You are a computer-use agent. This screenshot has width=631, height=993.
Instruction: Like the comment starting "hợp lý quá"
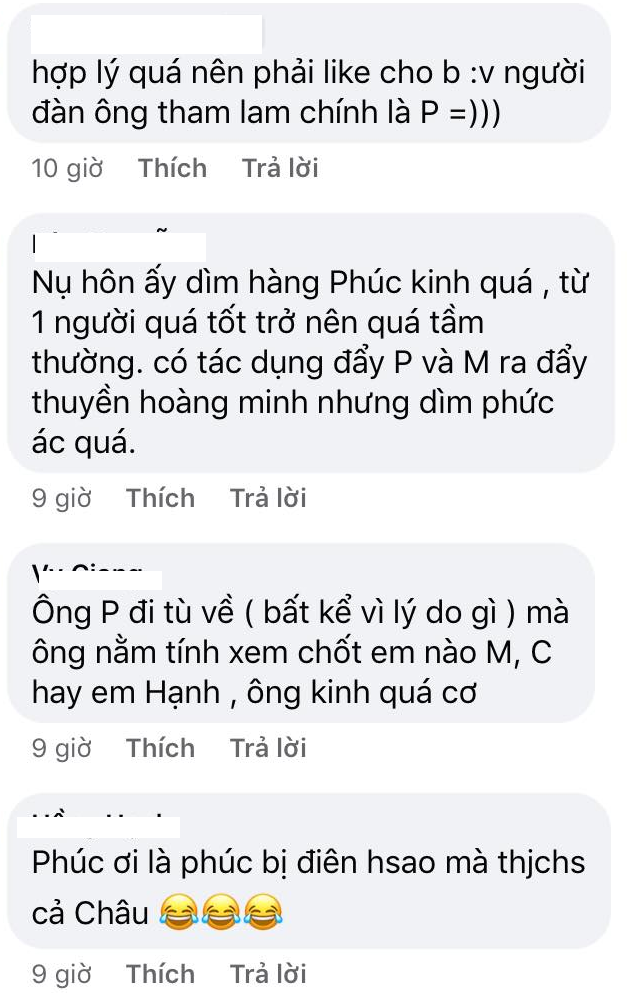pyautogui.click(x=172, y=168)
